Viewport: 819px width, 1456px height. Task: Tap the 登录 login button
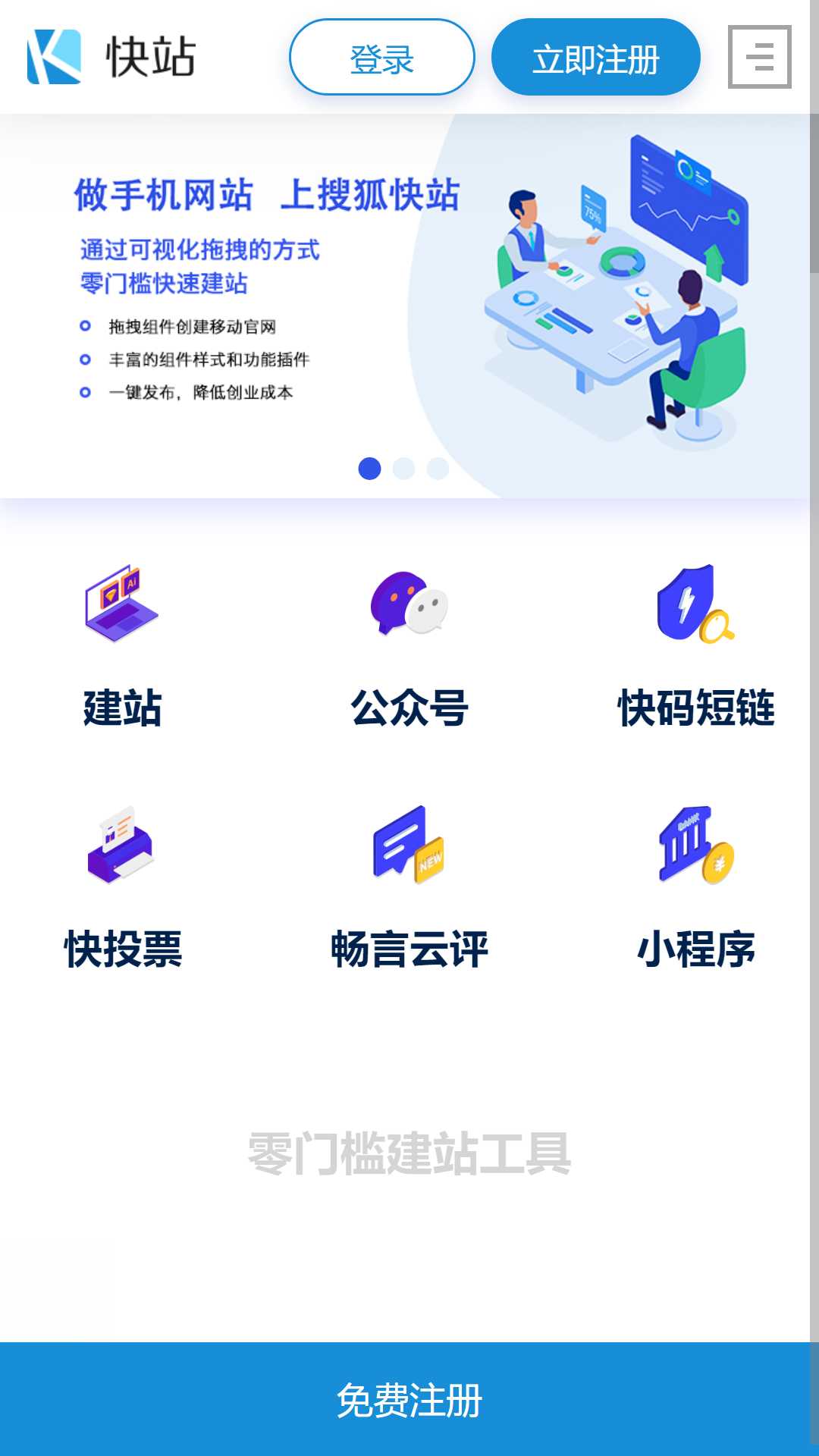tap(381, 58)
